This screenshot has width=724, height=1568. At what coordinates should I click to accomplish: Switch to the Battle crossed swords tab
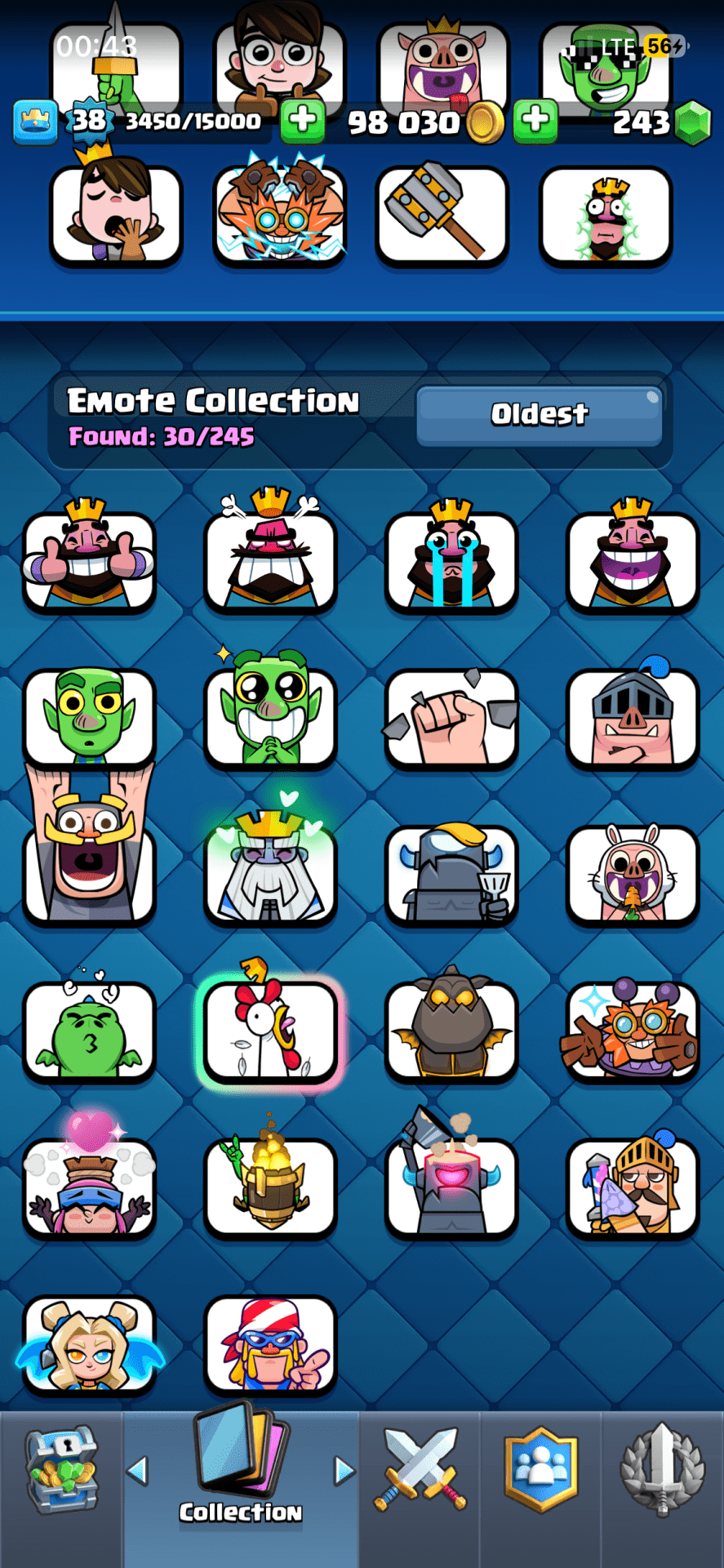click(420, 1470)
